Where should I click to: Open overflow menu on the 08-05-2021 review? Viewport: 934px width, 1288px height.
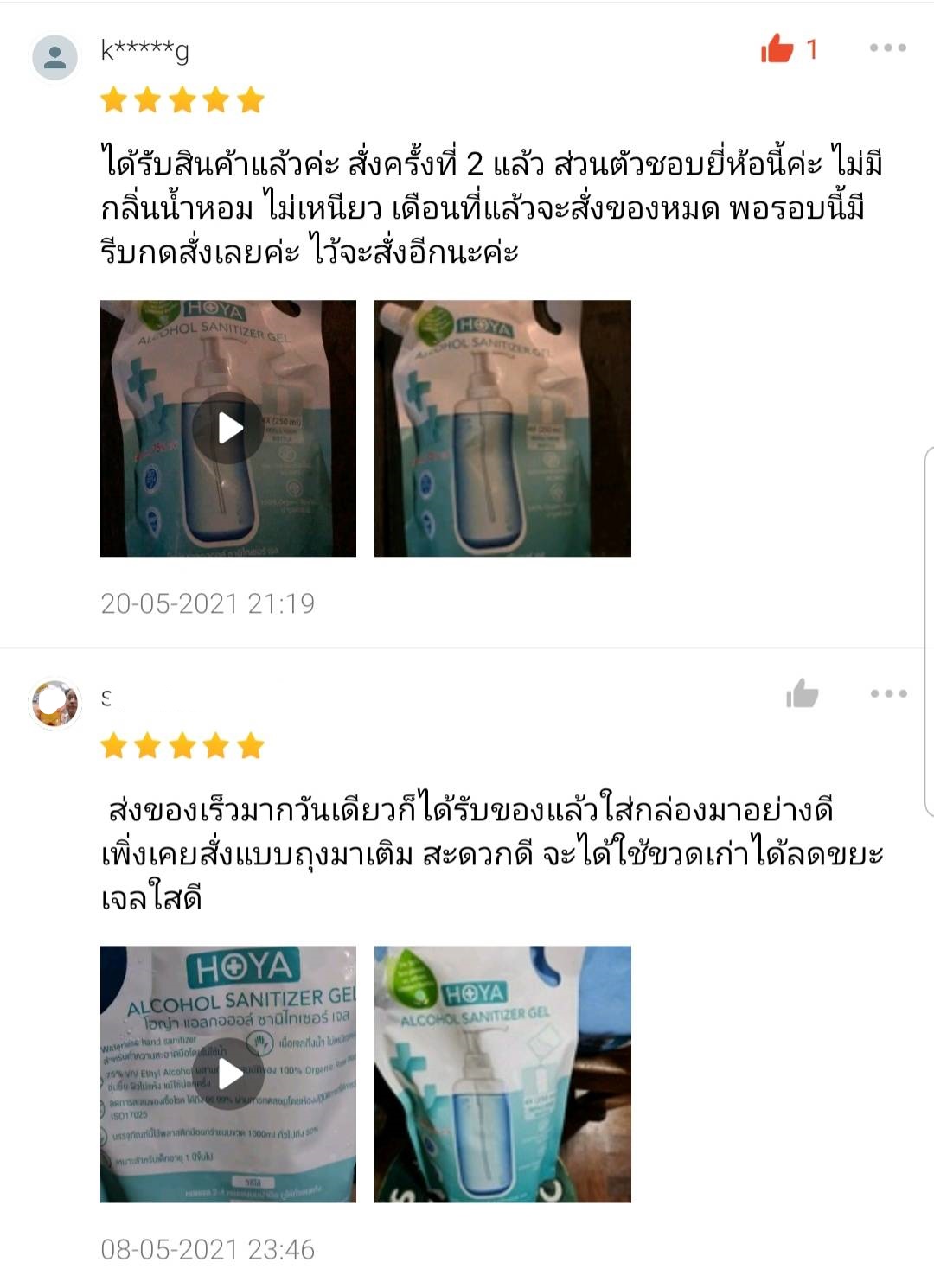click(887, 693)
